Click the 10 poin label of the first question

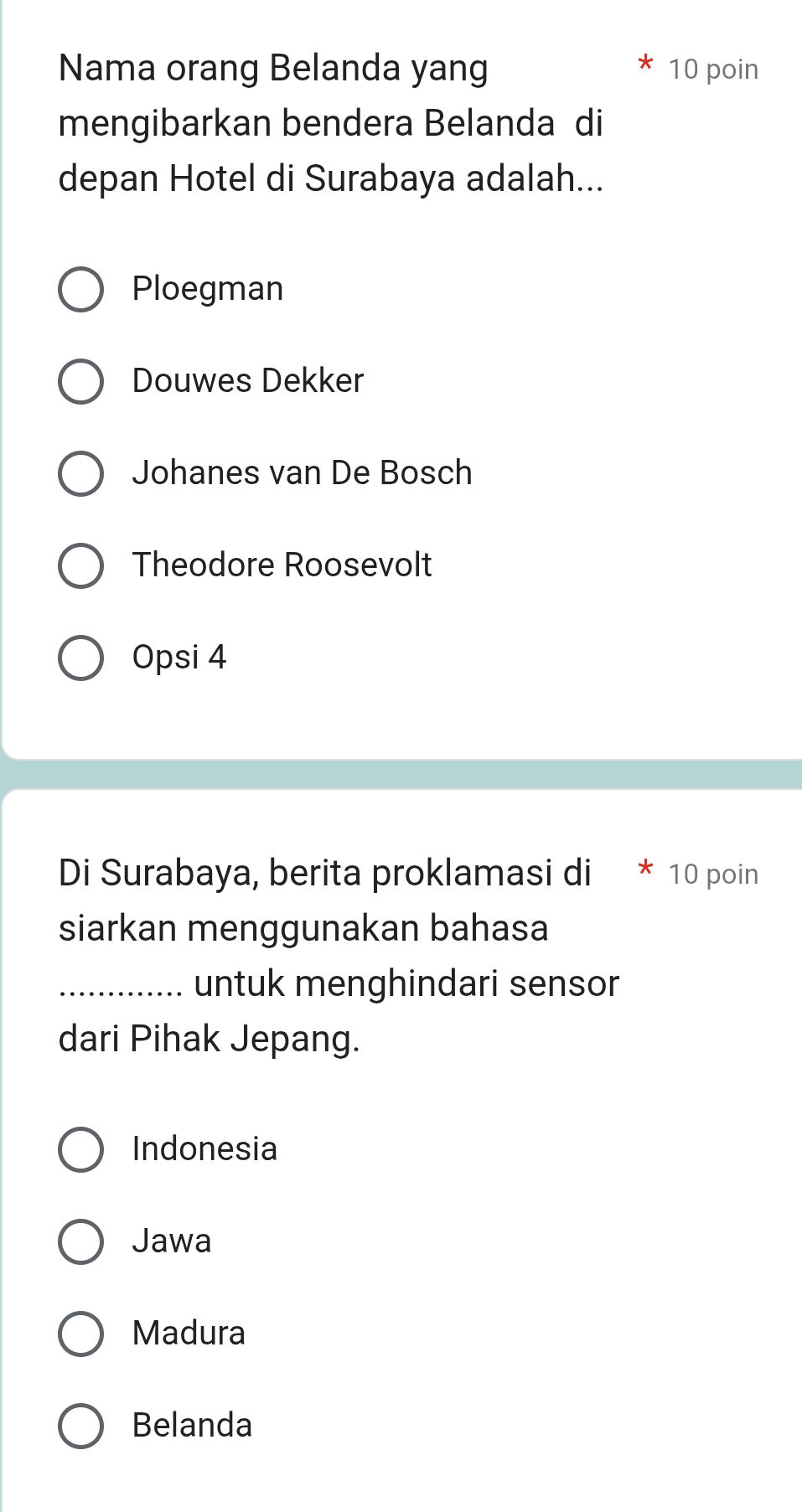tap(714, 69)
